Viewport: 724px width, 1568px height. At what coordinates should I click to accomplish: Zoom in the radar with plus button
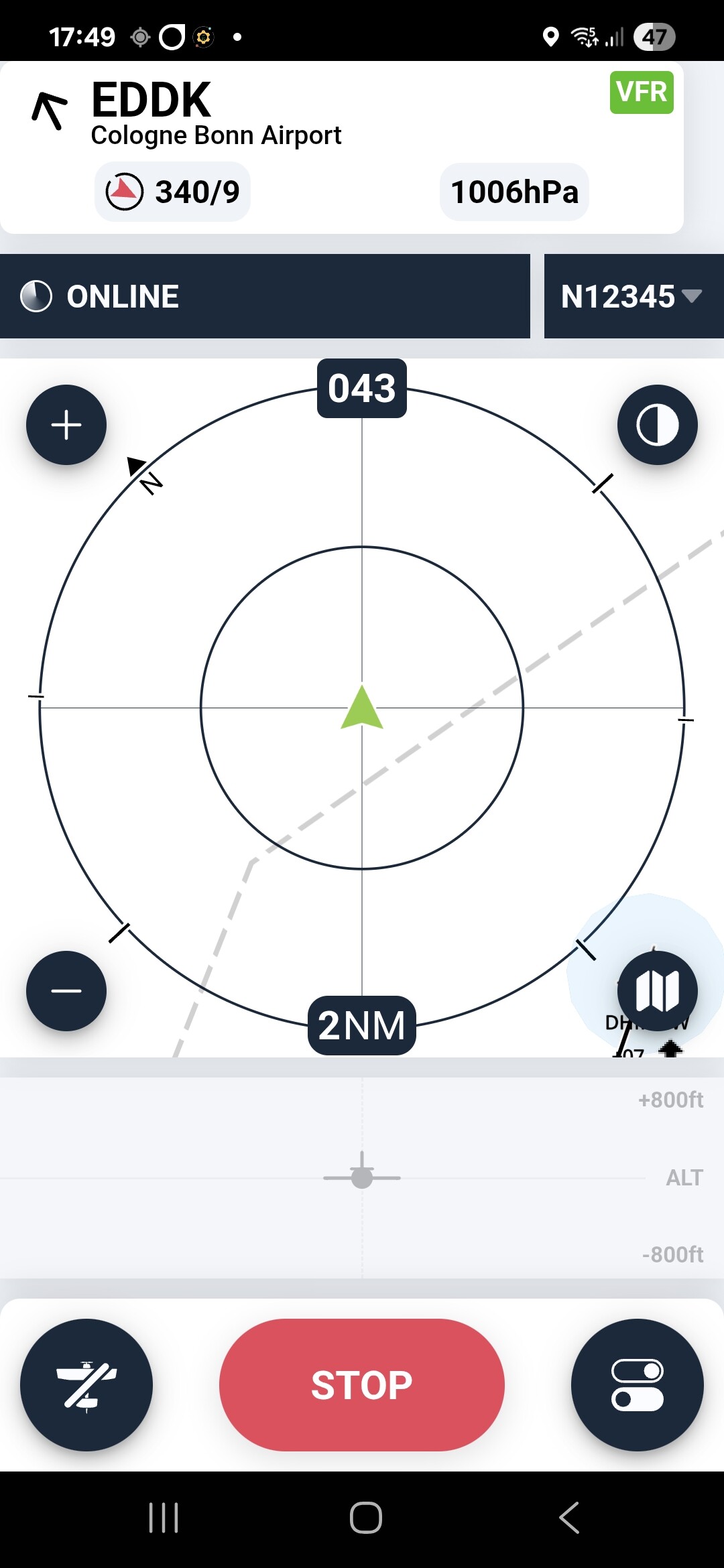tap(66, 425)
